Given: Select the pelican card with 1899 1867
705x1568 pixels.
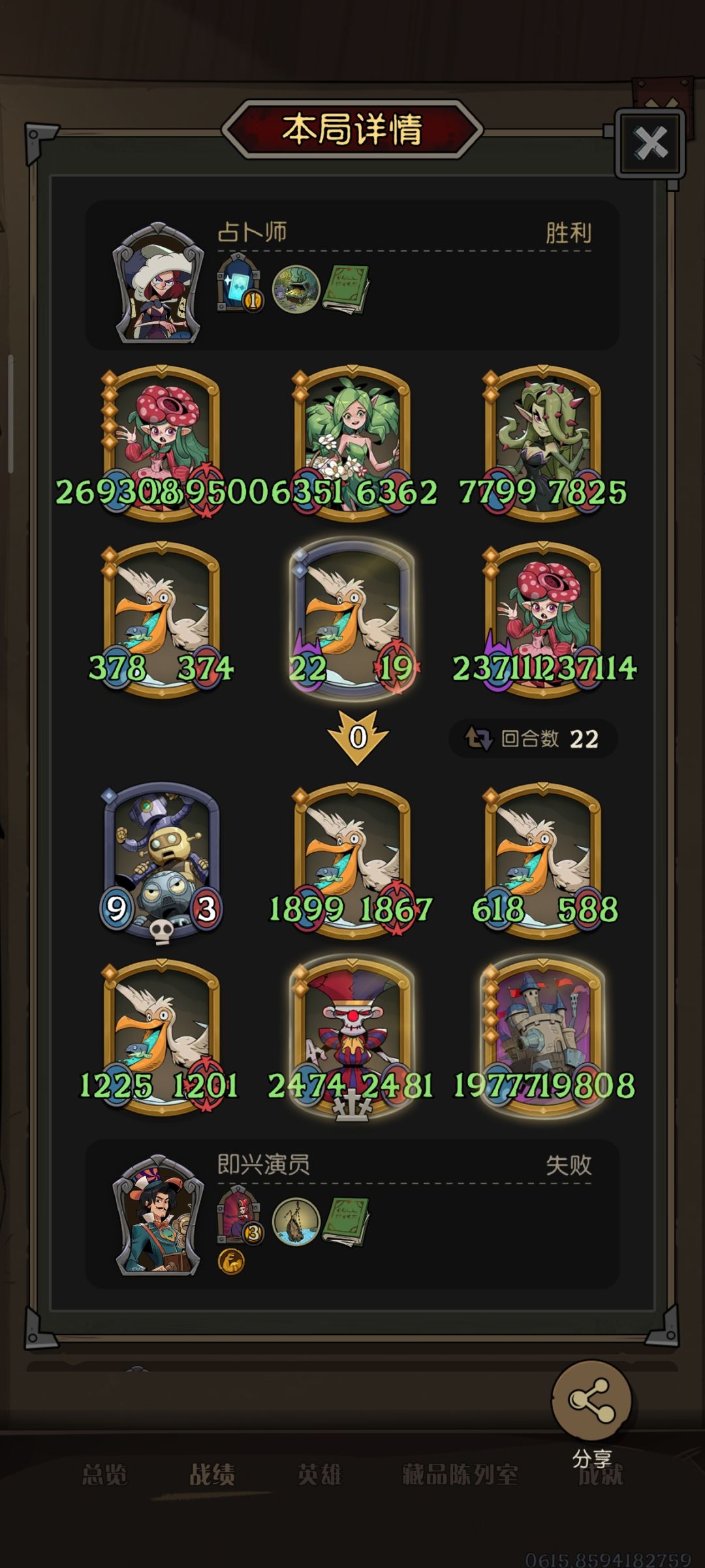Looking at the screenshot, I should [352, 862].
